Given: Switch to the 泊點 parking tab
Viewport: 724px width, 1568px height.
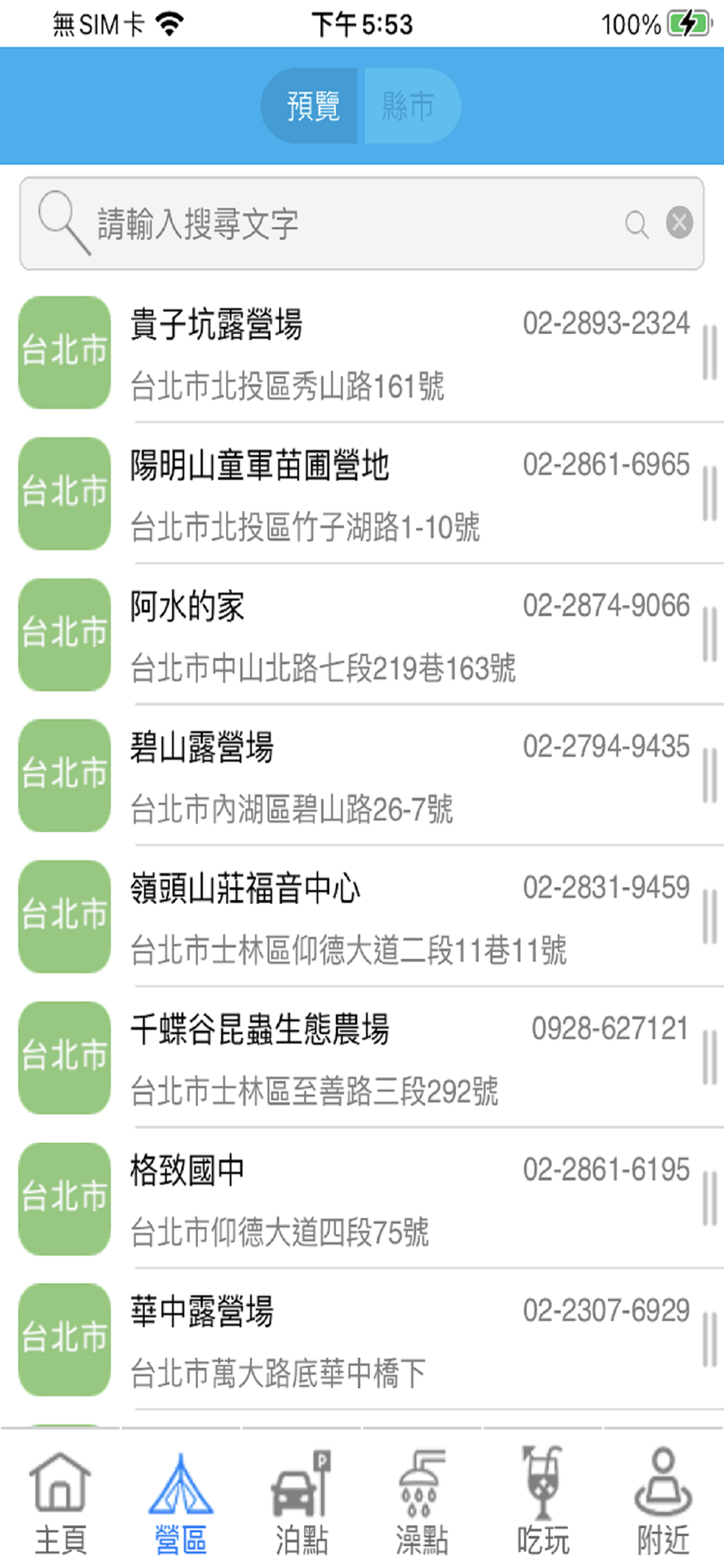Looking at the screenshot, I should coord(302,1501).
